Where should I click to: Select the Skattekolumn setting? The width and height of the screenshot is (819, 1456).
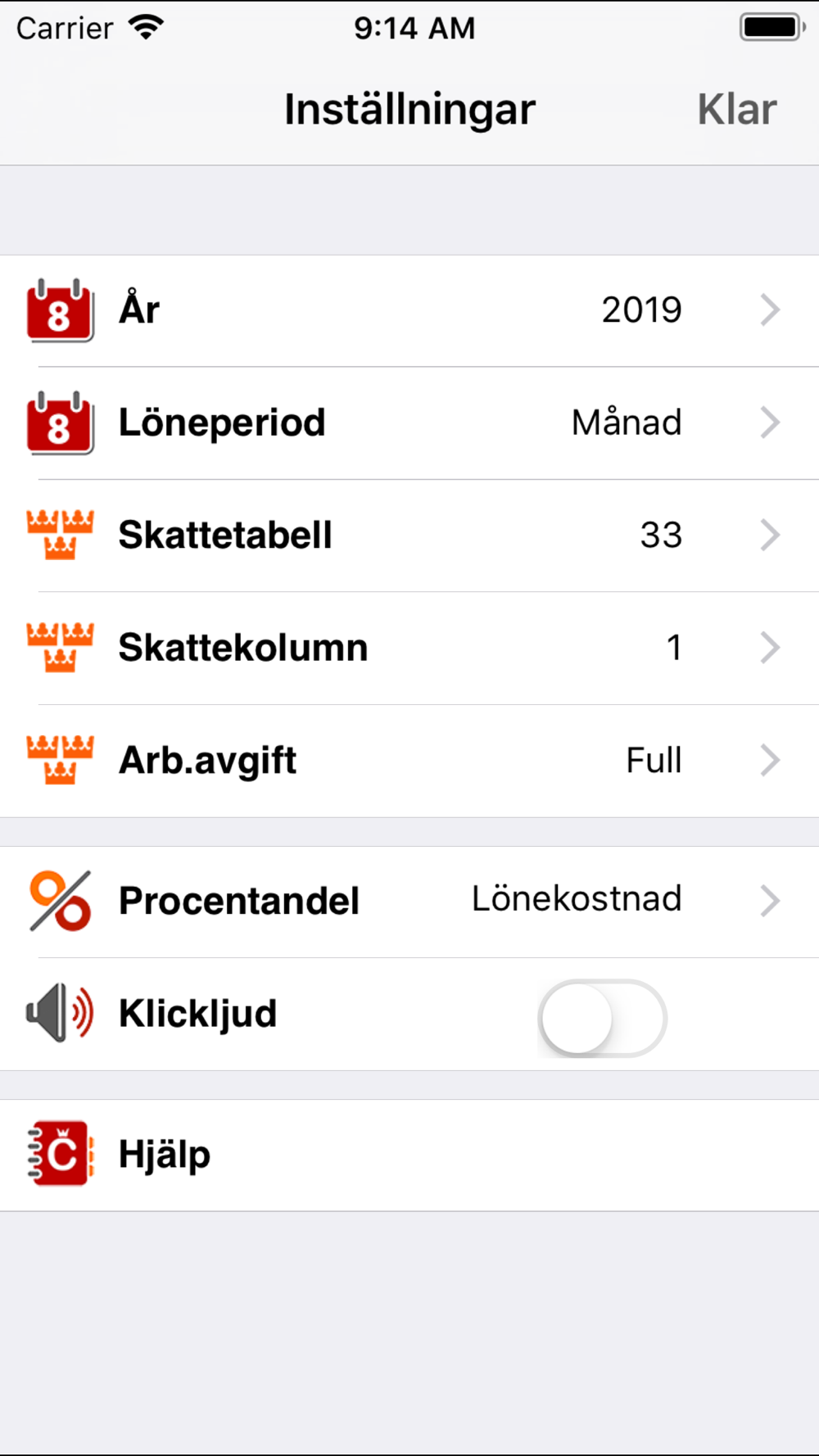coord(409,648)
